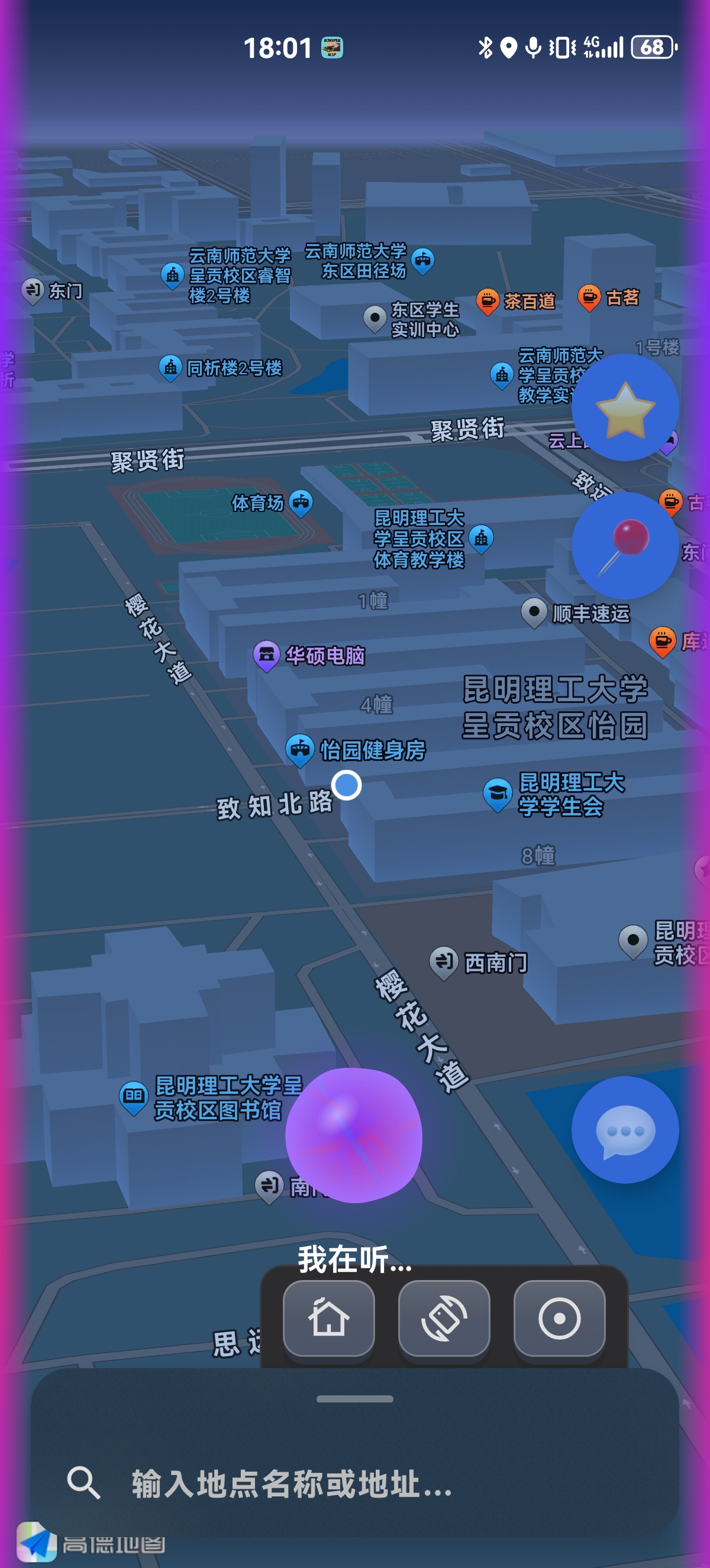Open the 同析楼2号楼 building marker
710x1568 pixels.
[170, 367]
